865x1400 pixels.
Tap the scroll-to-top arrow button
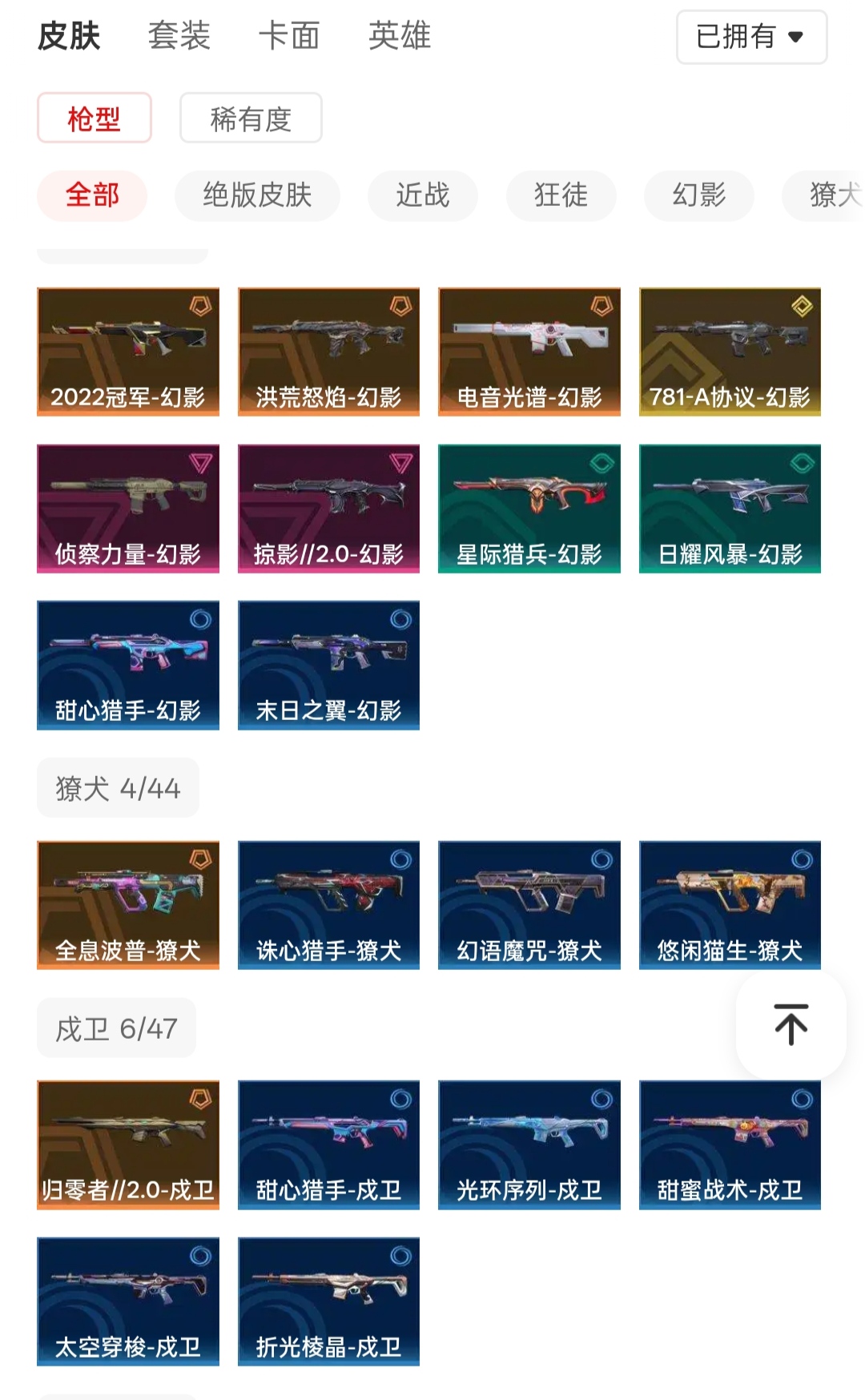point(791,1024)
